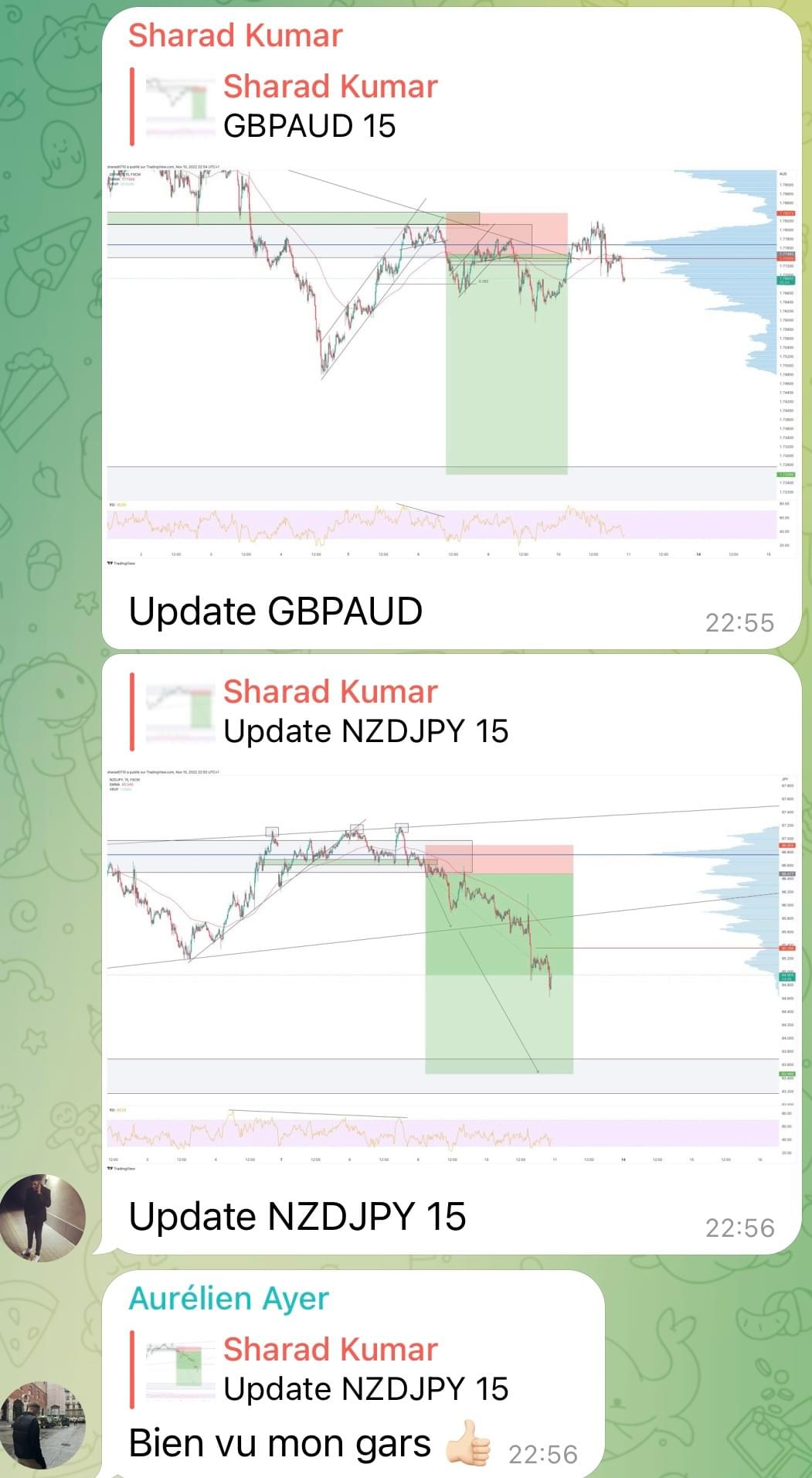Jump to quoted GBPAUD 15 message

pos(309,107)
